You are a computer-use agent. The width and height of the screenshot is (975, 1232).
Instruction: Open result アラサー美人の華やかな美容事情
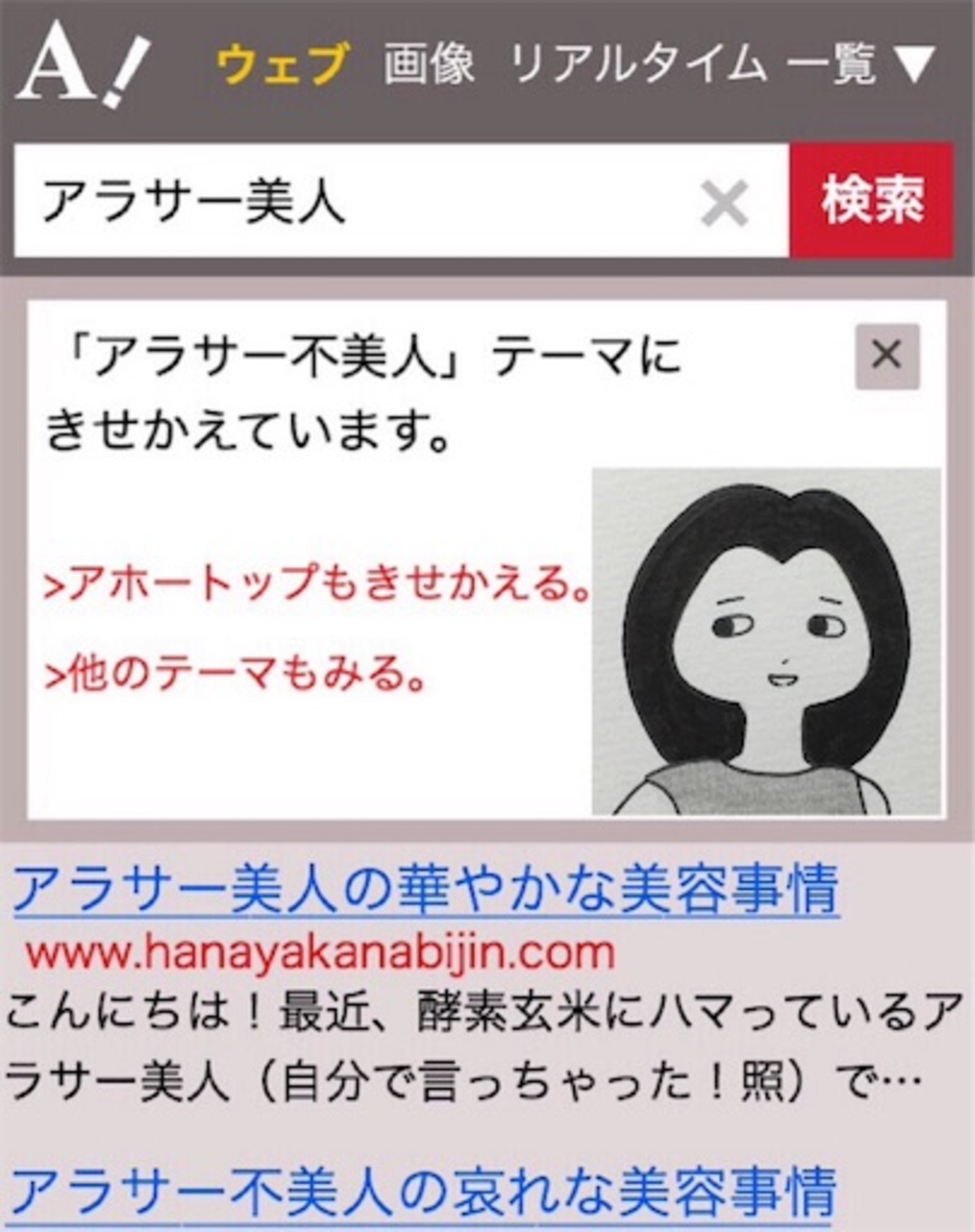coord(425,890)
